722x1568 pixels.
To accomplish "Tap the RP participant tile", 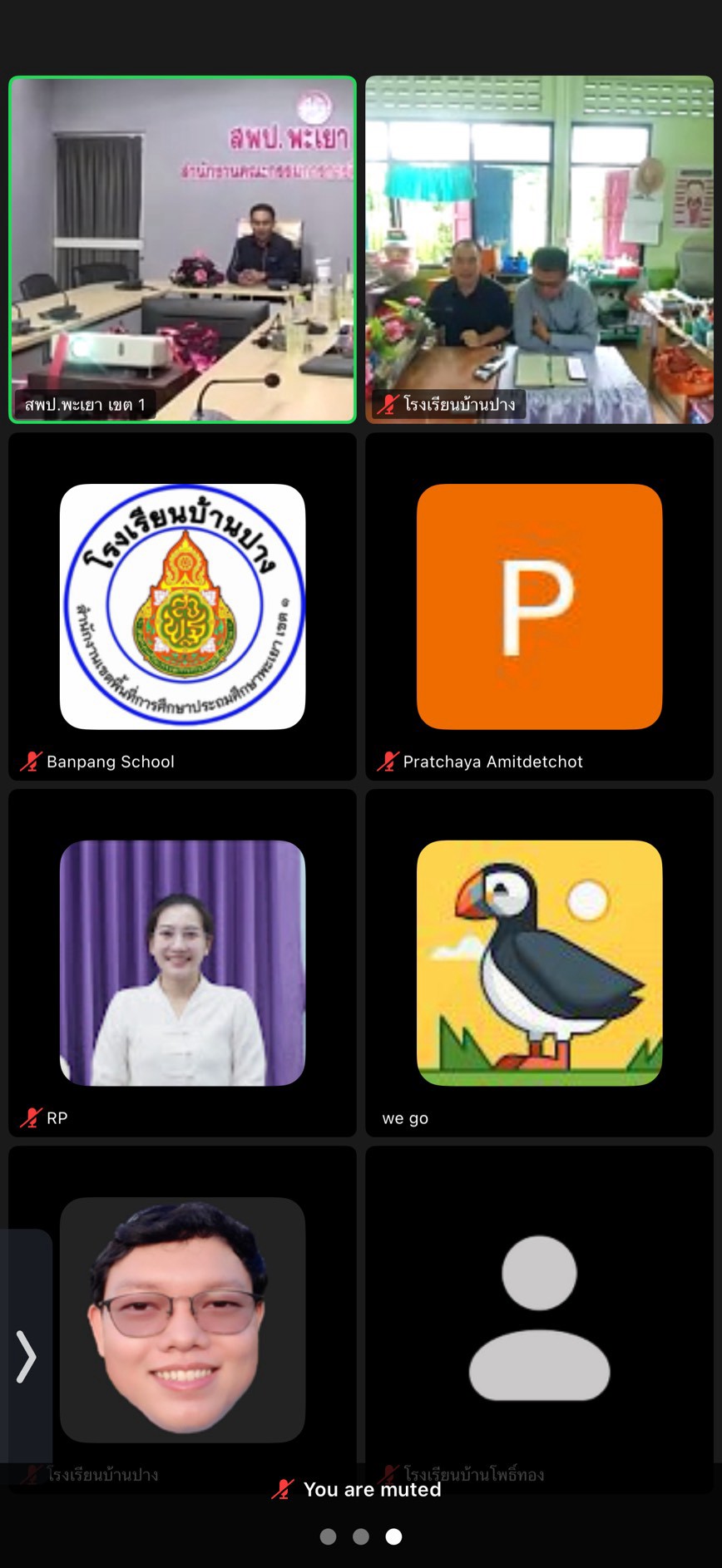I will click(182, 963).
